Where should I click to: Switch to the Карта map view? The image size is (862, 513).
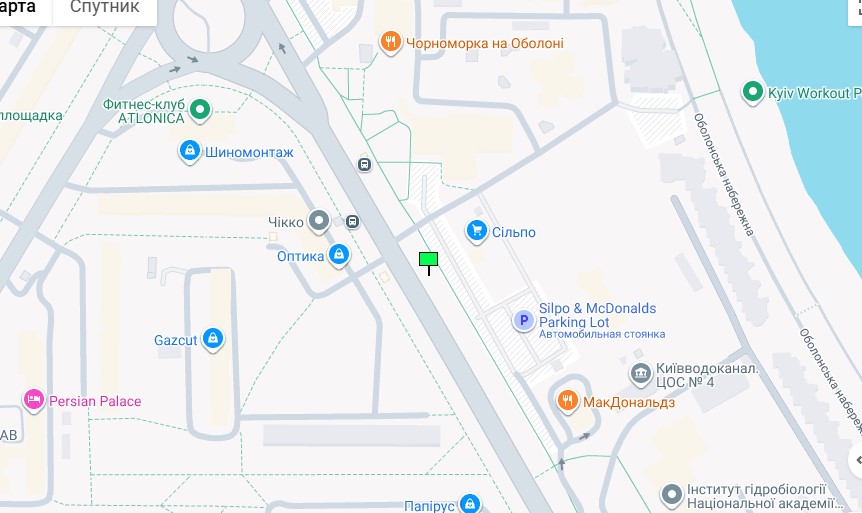coord(18,7)
